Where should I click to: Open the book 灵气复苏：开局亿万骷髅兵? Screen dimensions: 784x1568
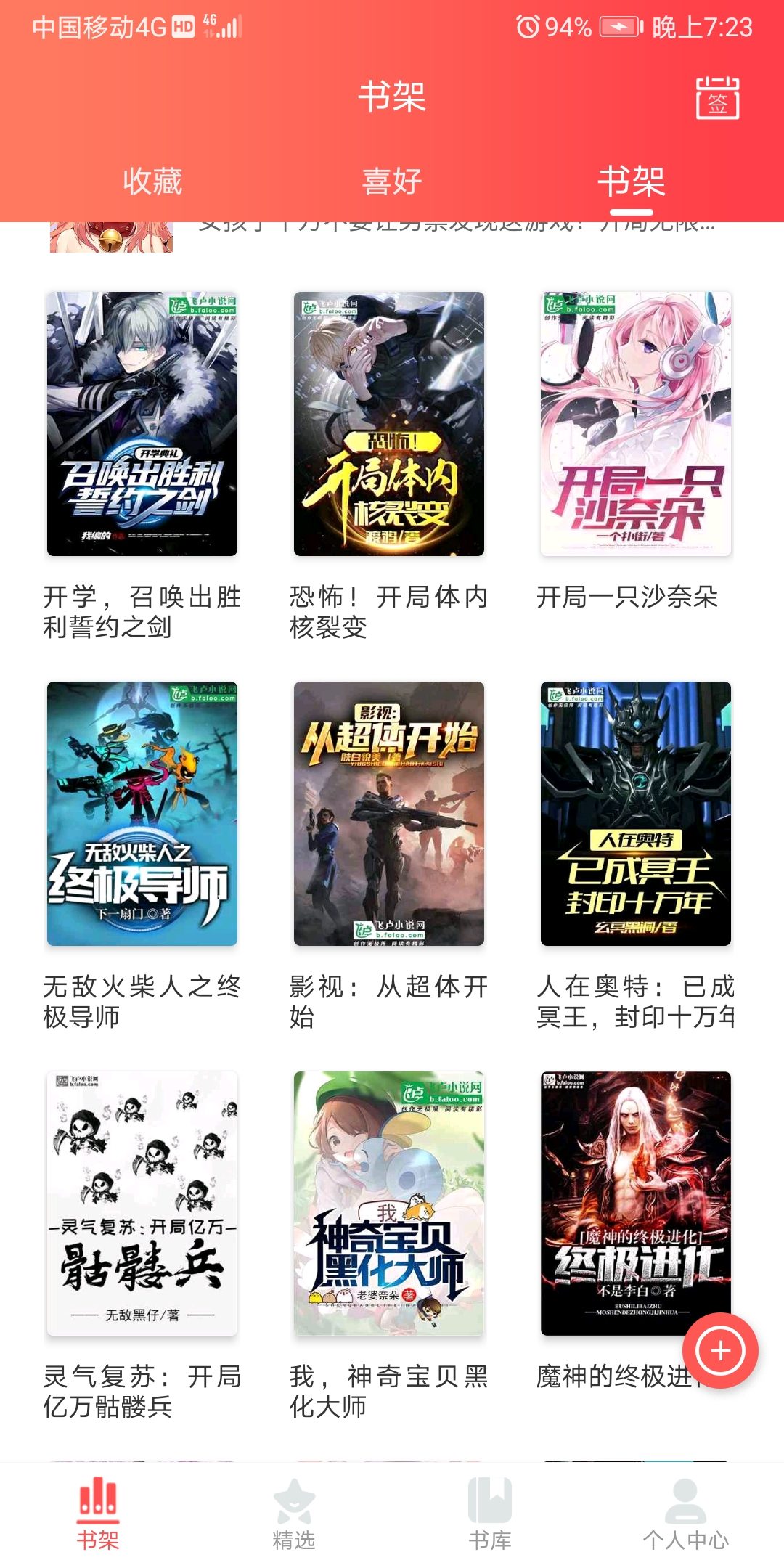pyautogui.click(x=142, y=1203)
